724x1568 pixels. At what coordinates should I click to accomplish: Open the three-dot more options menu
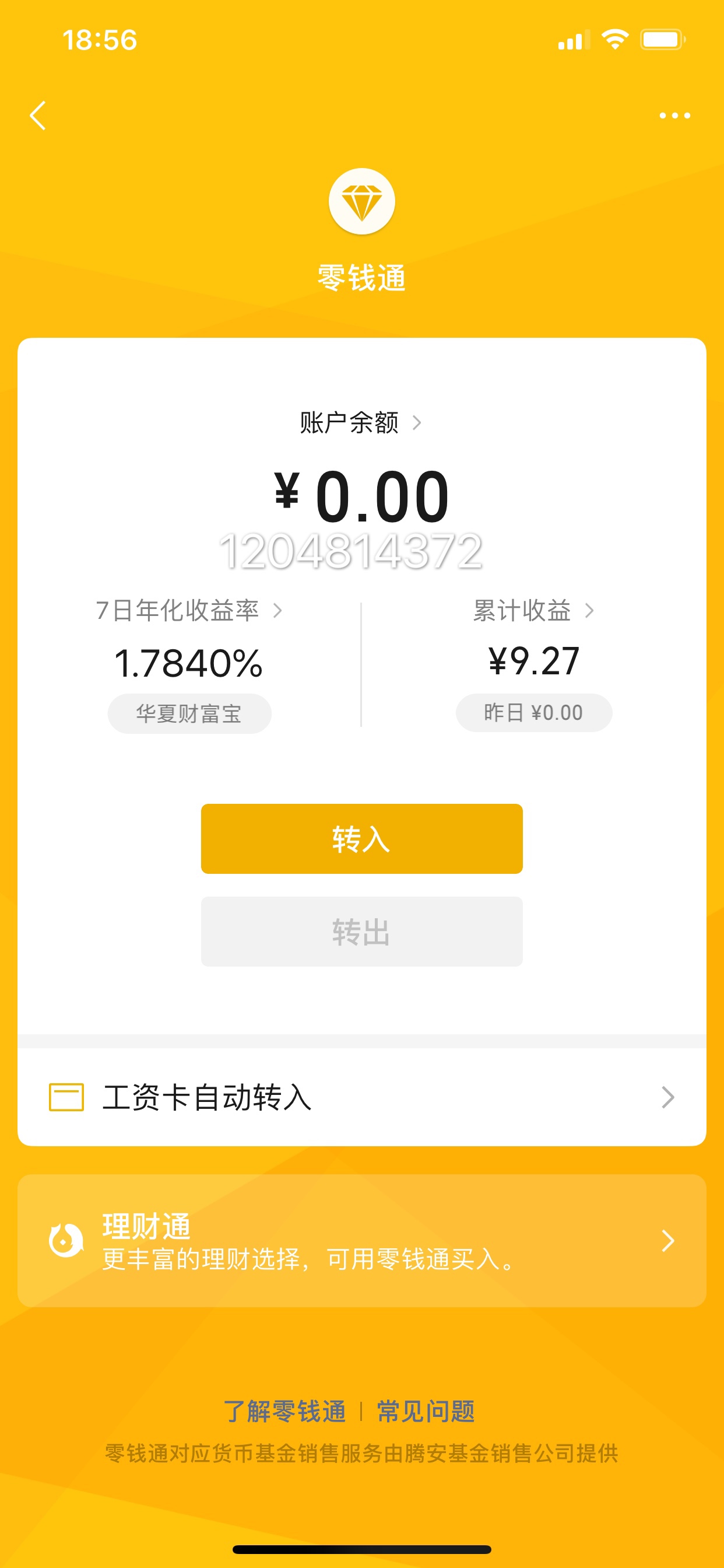674,116
